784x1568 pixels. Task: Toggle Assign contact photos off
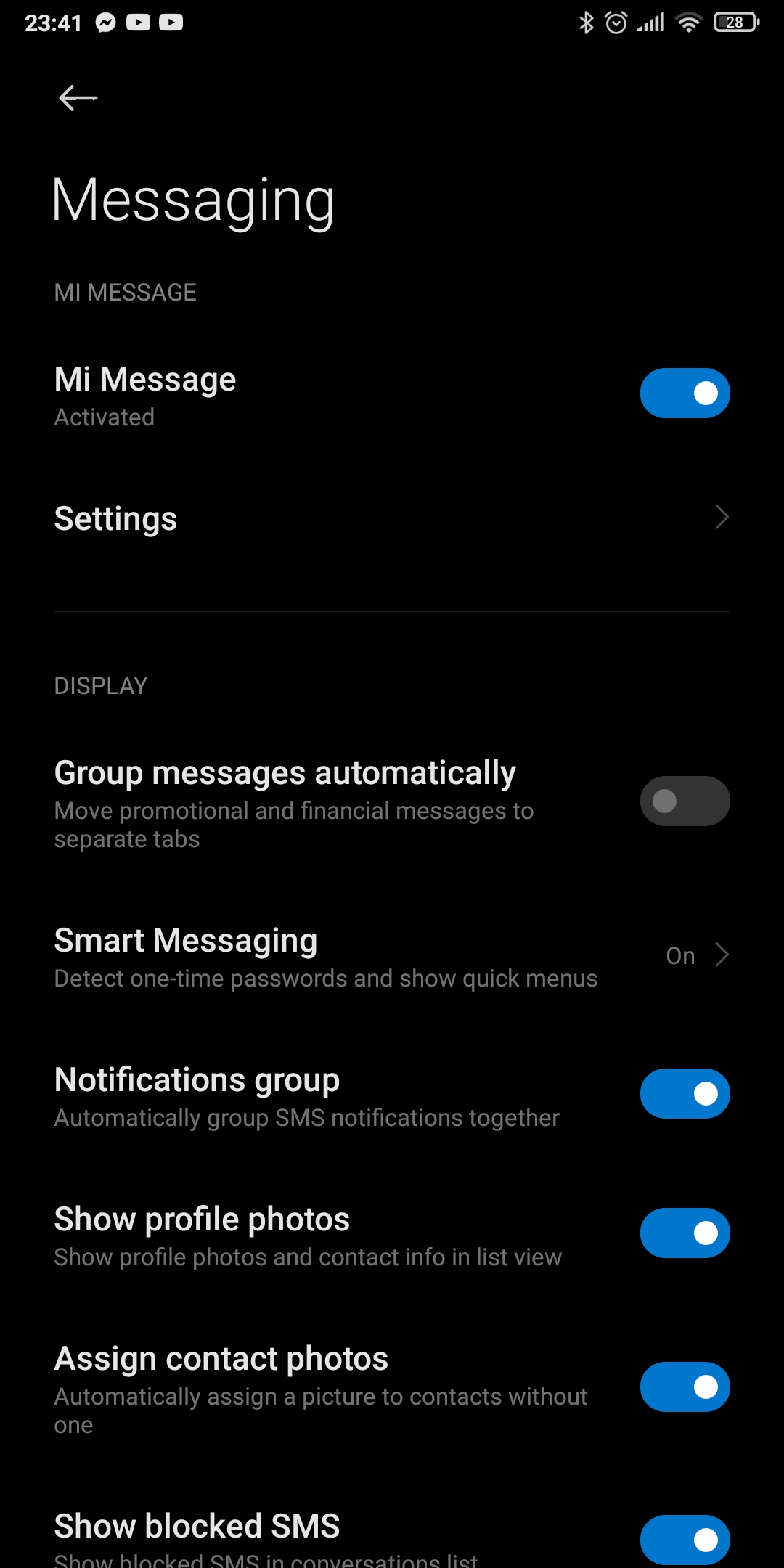[685, 1387]
